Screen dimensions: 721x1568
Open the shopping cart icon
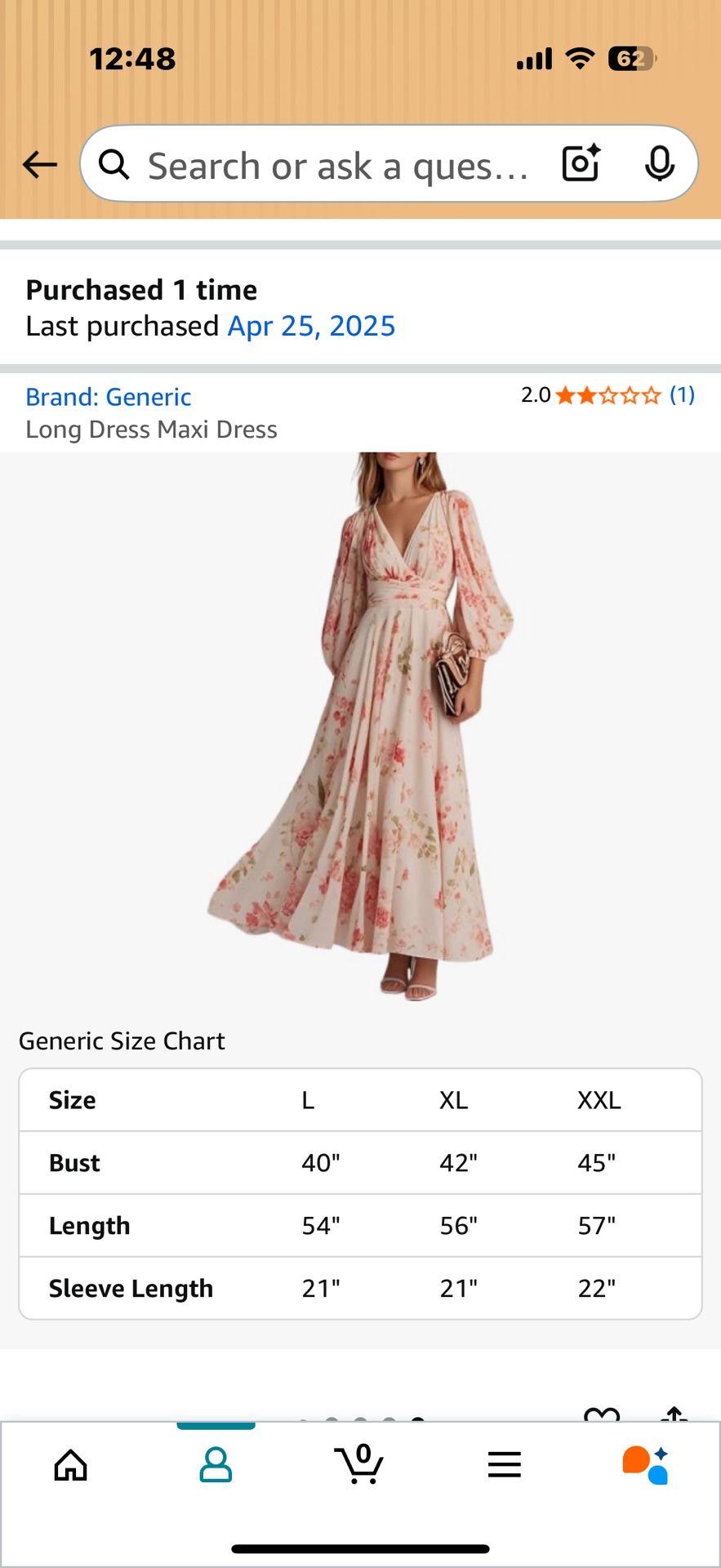point(360,1464)
